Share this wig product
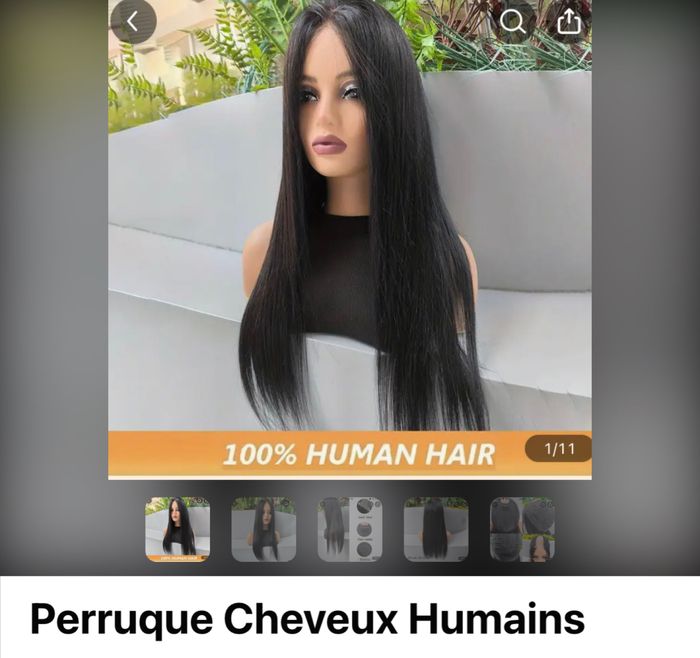The width and height of the screenshot is (700, 658). [568, 21]
